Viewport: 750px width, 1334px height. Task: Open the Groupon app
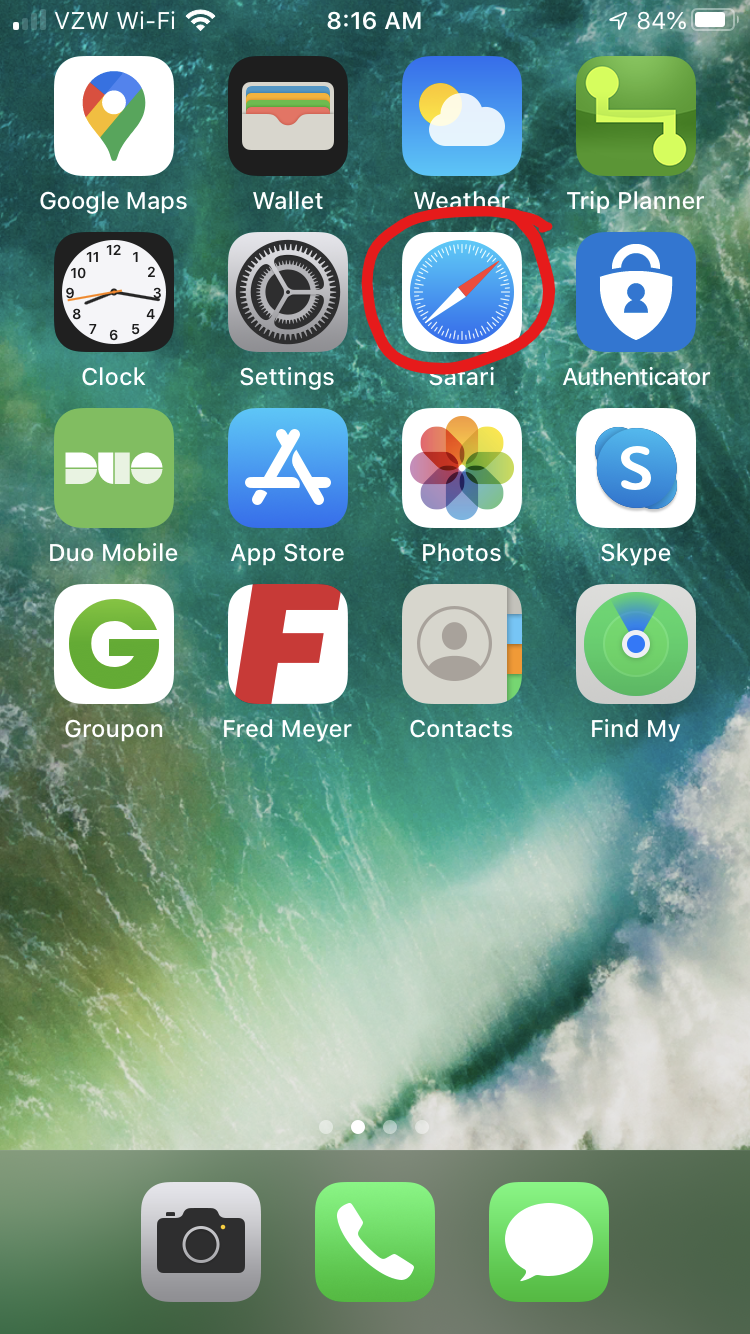114,644
